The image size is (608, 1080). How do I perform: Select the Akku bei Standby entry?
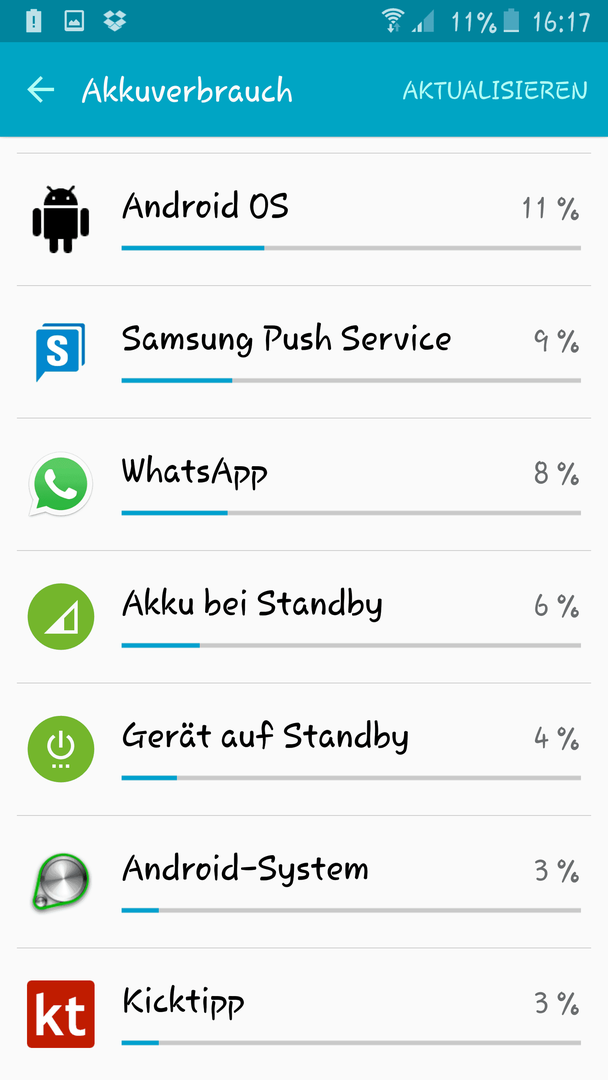tap(304, 617)
